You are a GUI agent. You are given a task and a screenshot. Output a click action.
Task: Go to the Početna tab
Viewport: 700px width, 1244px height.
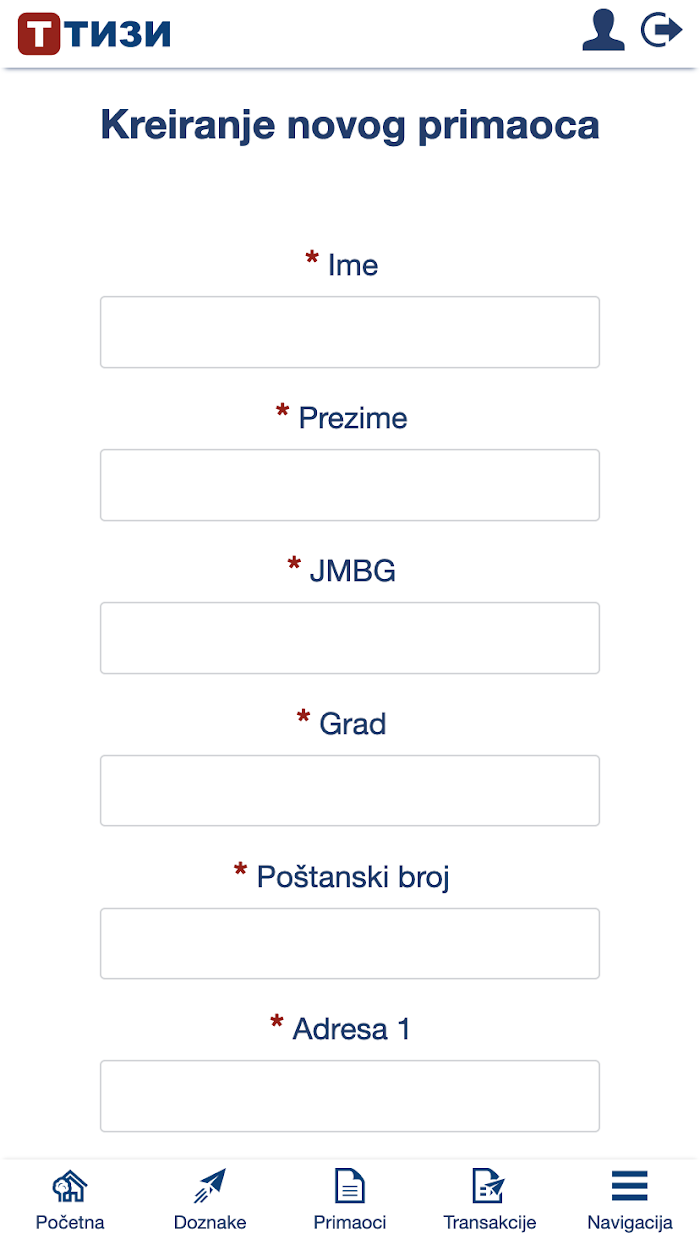coord(70,1200)
